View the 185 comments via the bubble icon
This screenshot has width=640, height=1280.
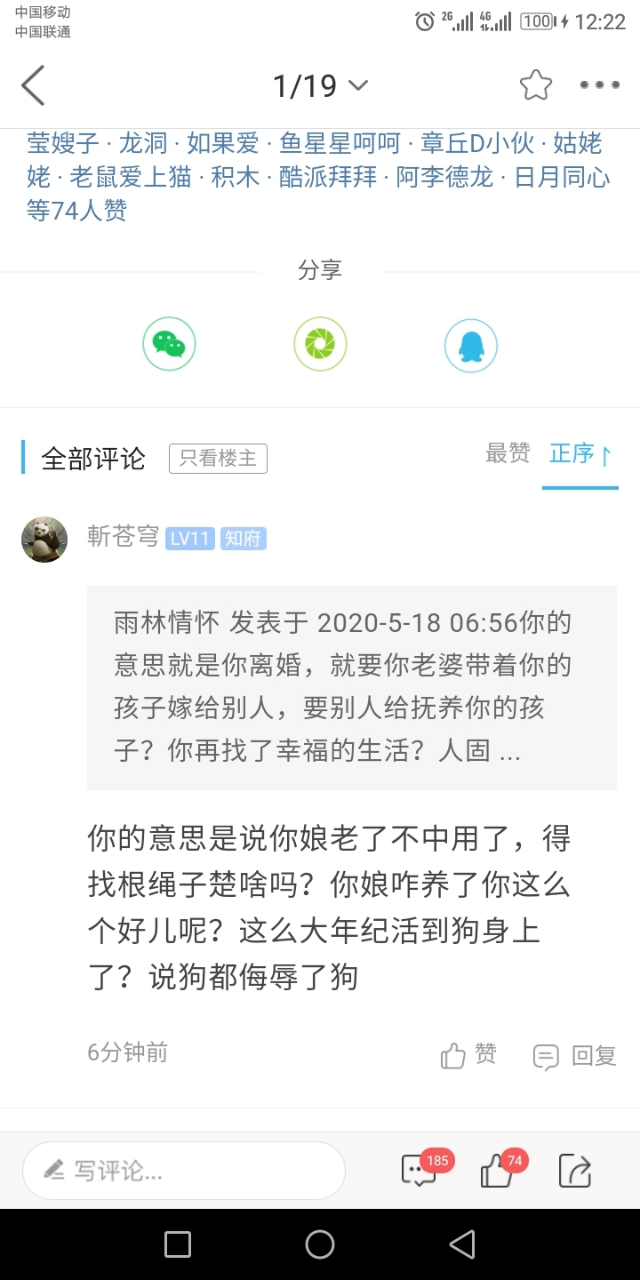click(x=420, y=1170)
